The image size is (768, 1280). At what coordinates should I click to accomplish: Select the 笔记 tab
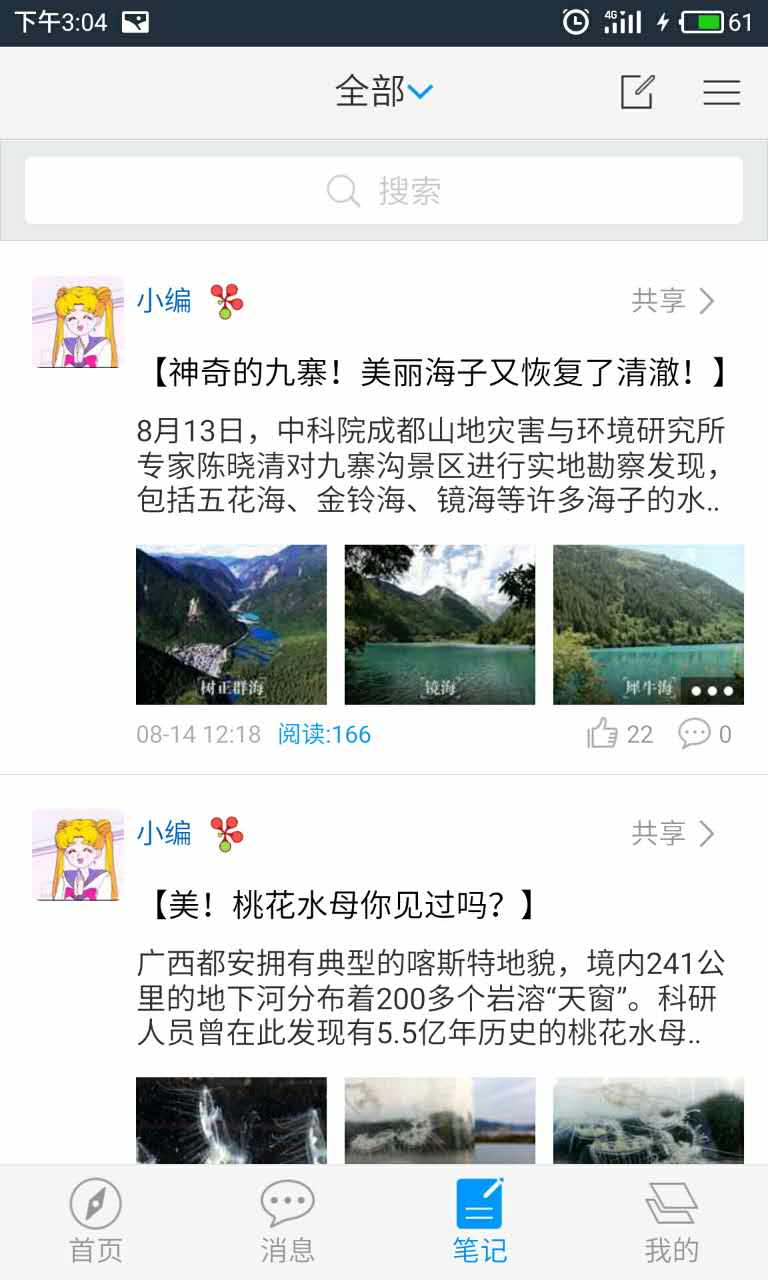480,1222
